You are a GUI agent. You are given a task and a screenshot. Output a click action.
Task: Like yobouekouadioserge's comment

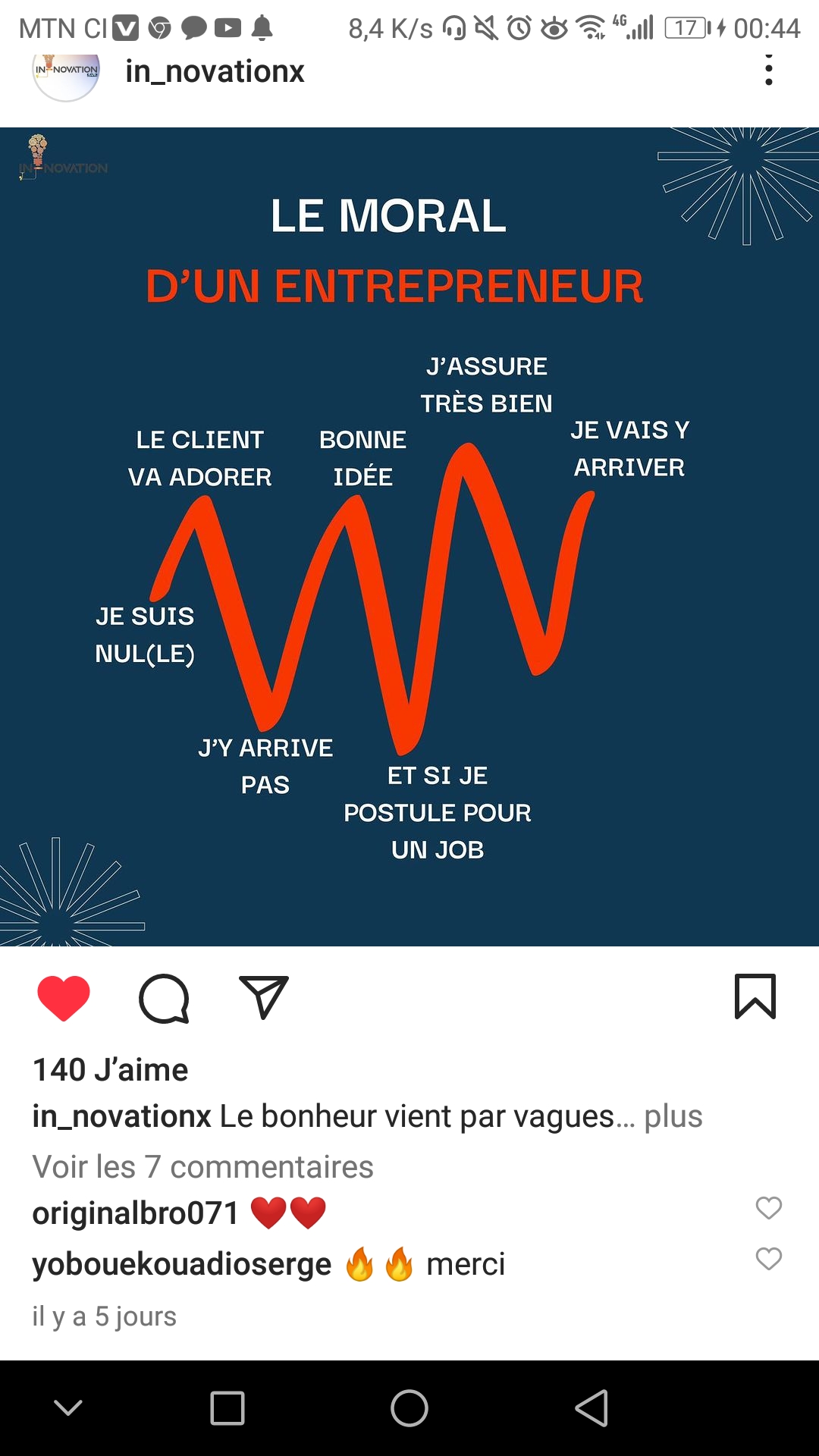(x=768, y=1259)
